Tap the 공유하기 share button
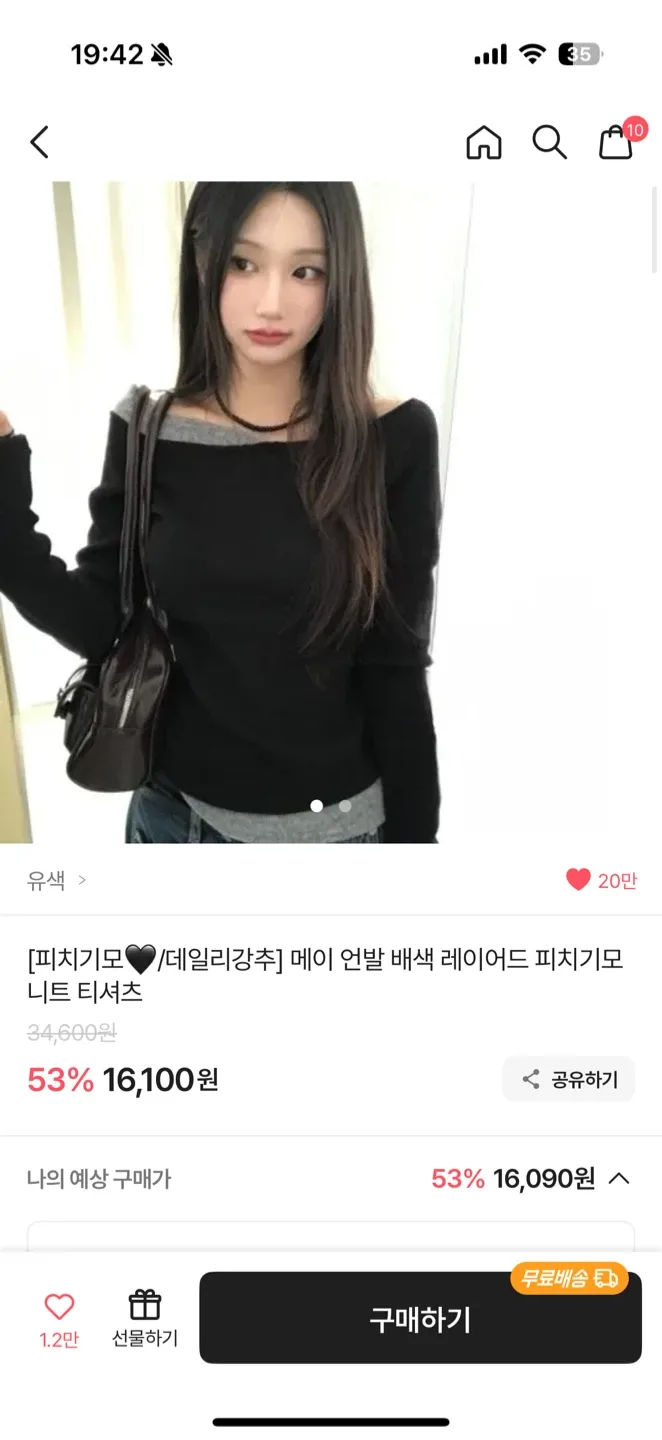Image resolution: width=662 pixels, height=1440 pixels. point(569,1079)
